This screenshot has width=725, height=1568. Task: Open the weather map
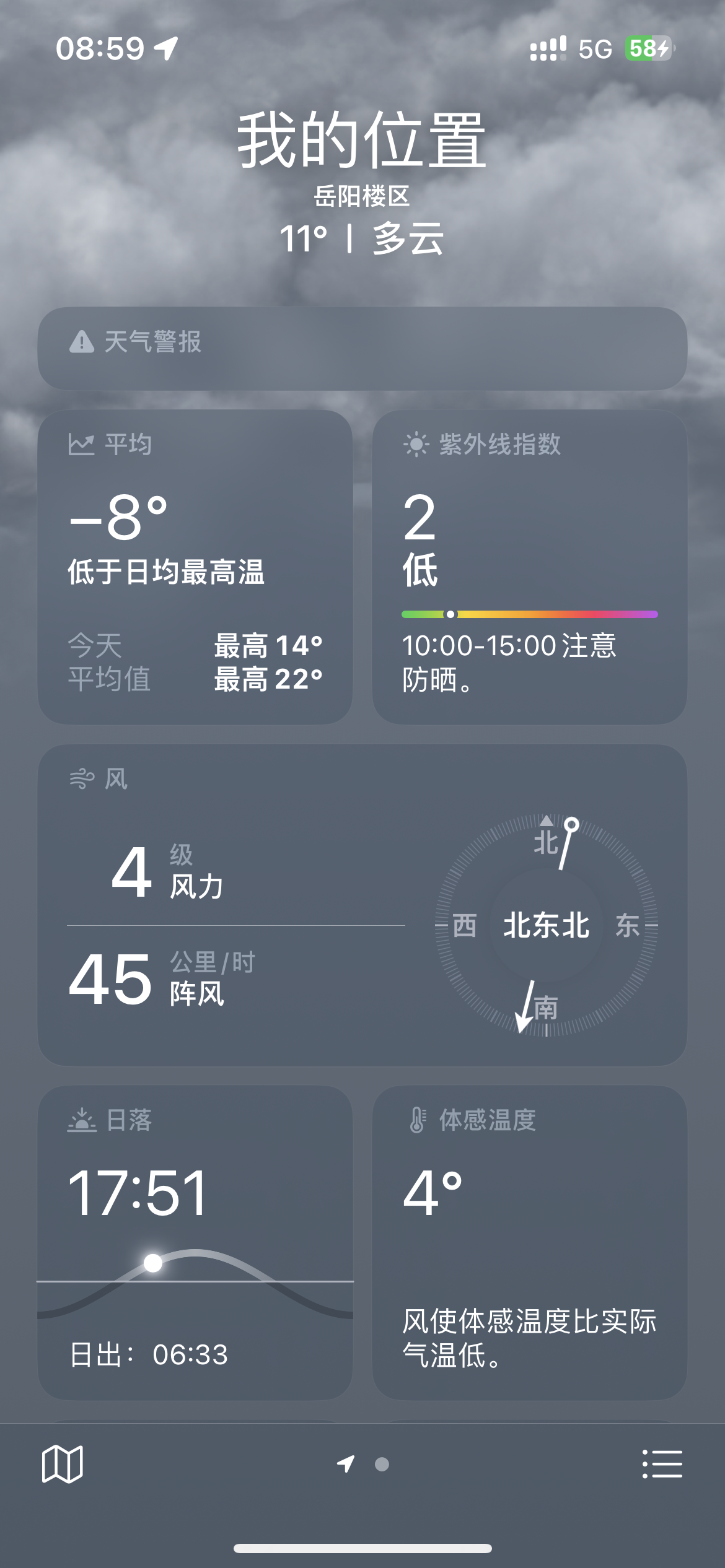click(x=62, y=1464)
